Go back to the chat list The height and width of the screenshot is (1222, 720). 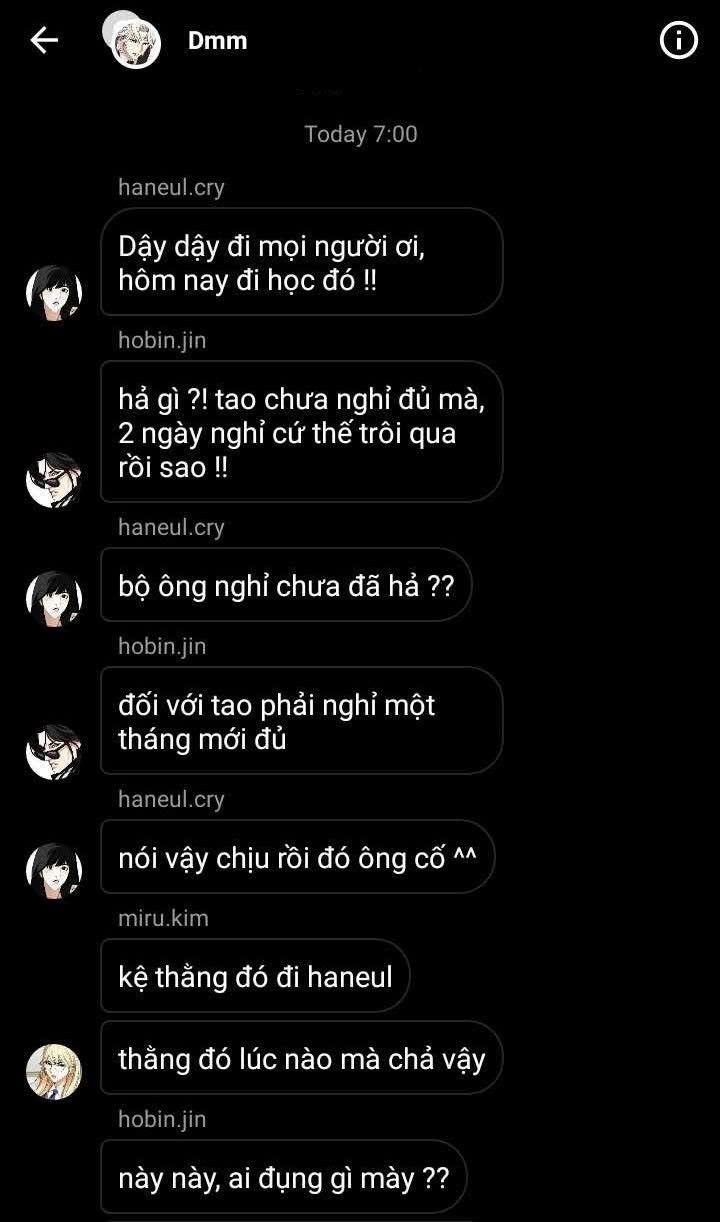44,41
